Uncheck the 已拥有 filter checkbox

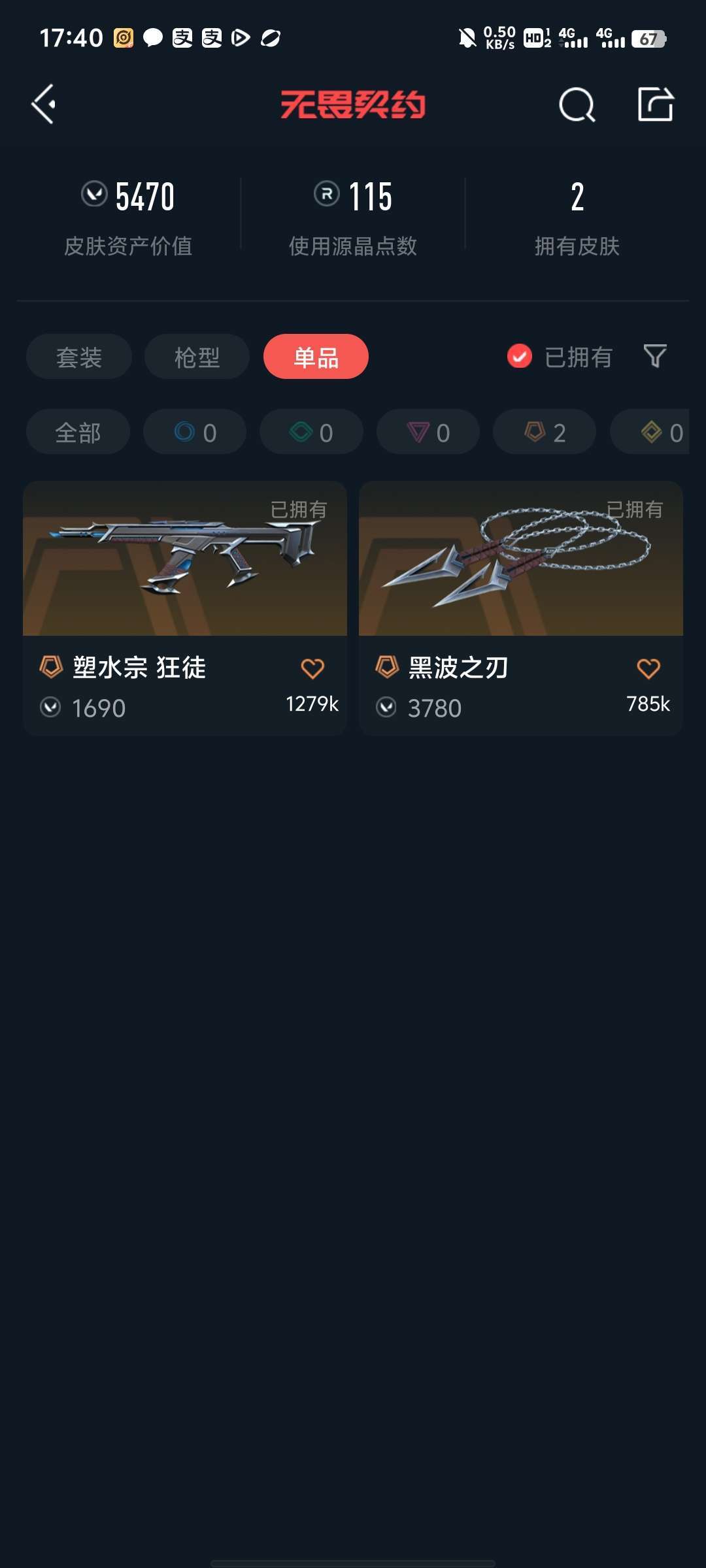click(x=520, y=357)
